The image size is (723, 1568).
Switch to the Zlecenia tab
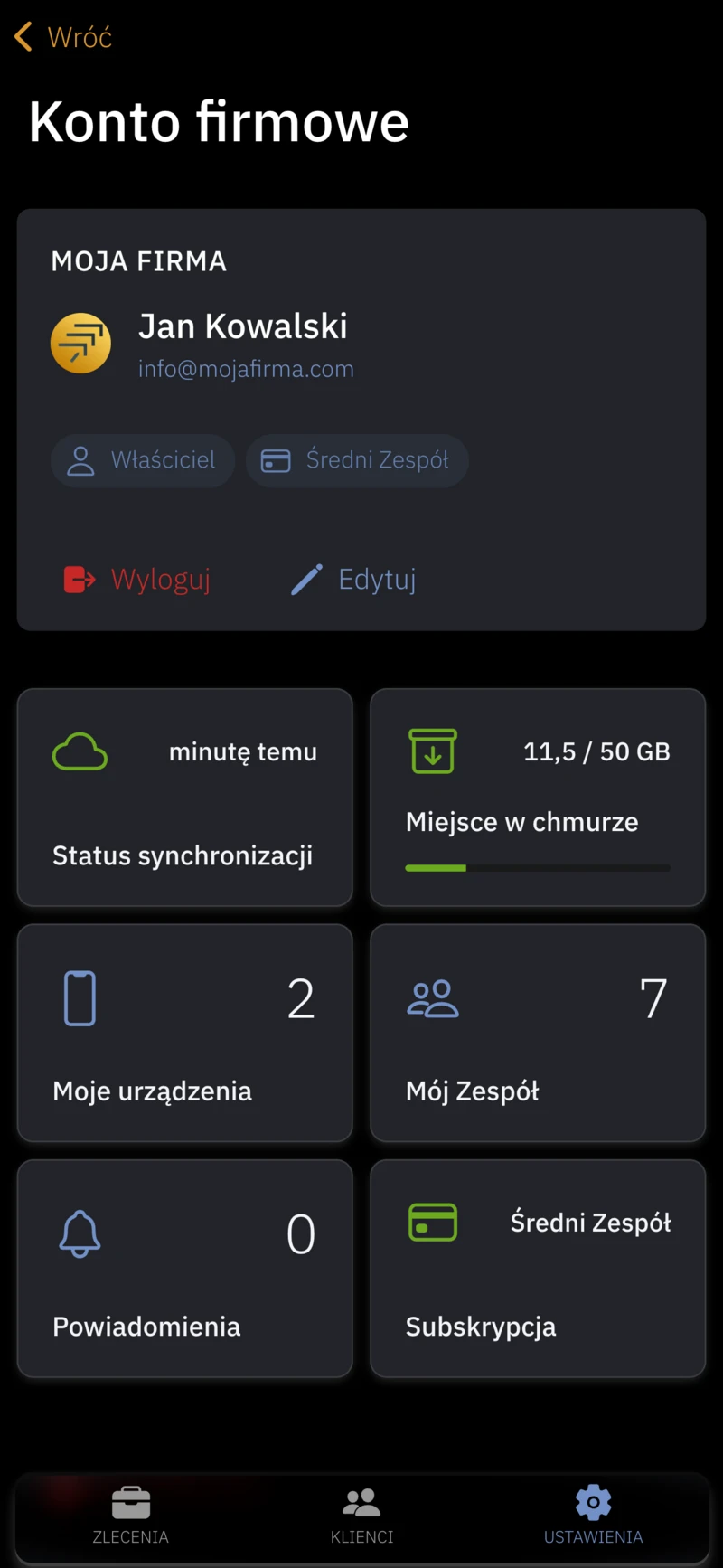pos(131,1516)
